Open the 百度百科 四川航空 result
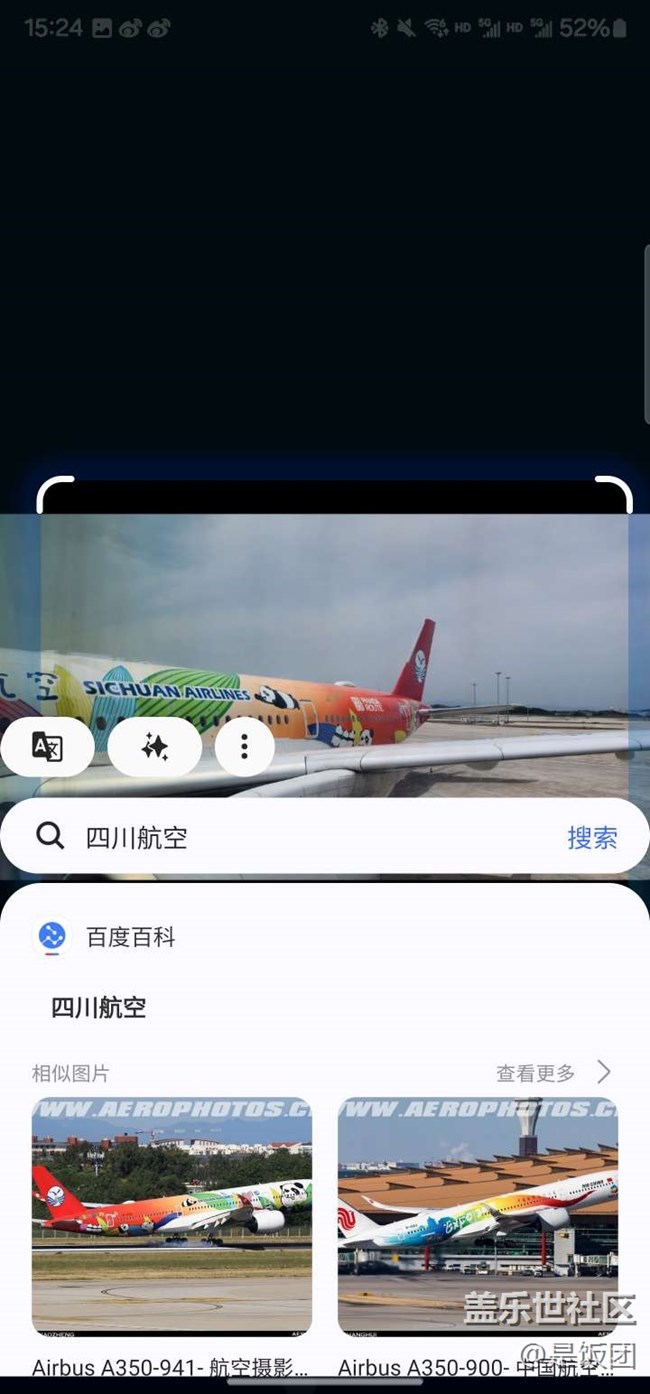The height and width of the screenshot is (1394, 650). [x=99, y=1007]
